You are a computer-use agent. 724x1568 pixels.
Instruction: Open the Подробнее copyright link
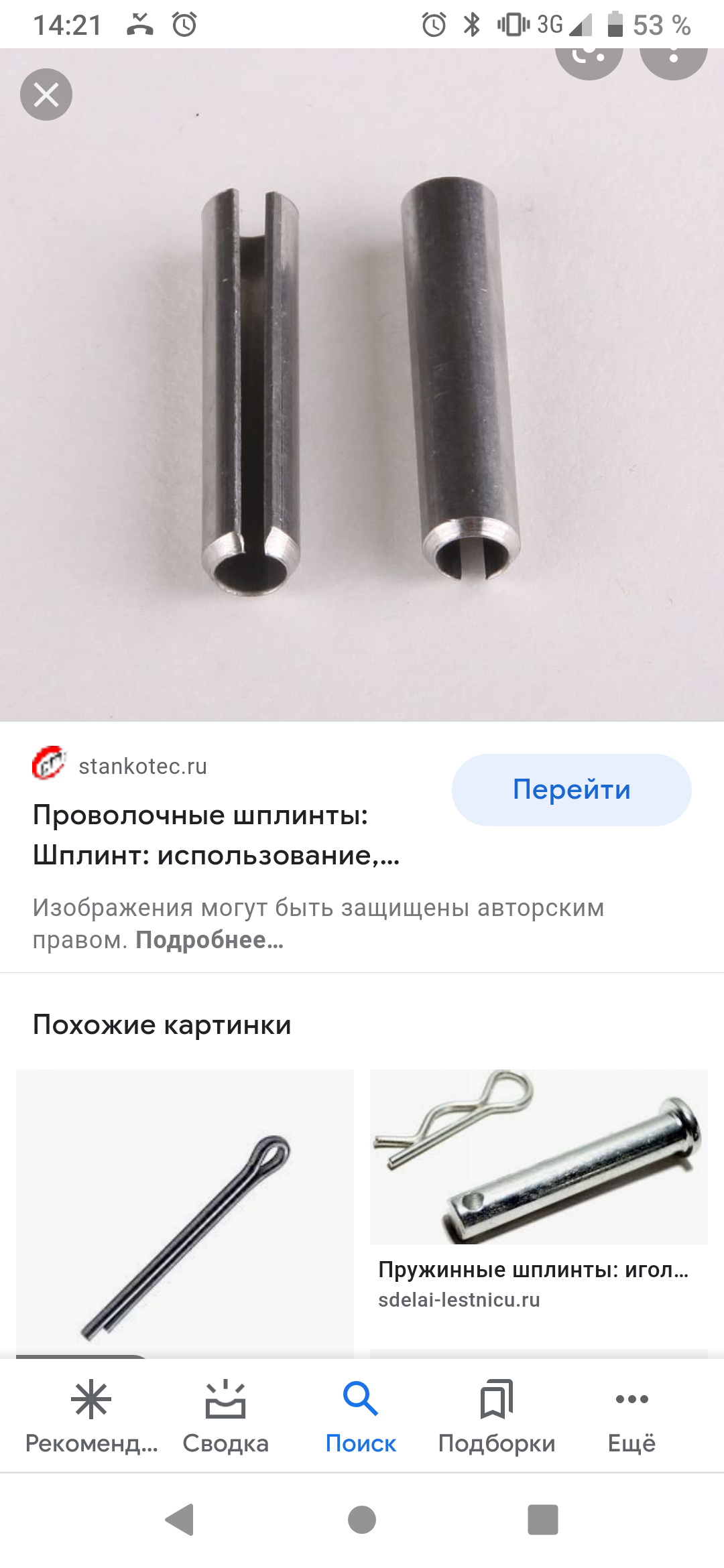coord(209,940)
